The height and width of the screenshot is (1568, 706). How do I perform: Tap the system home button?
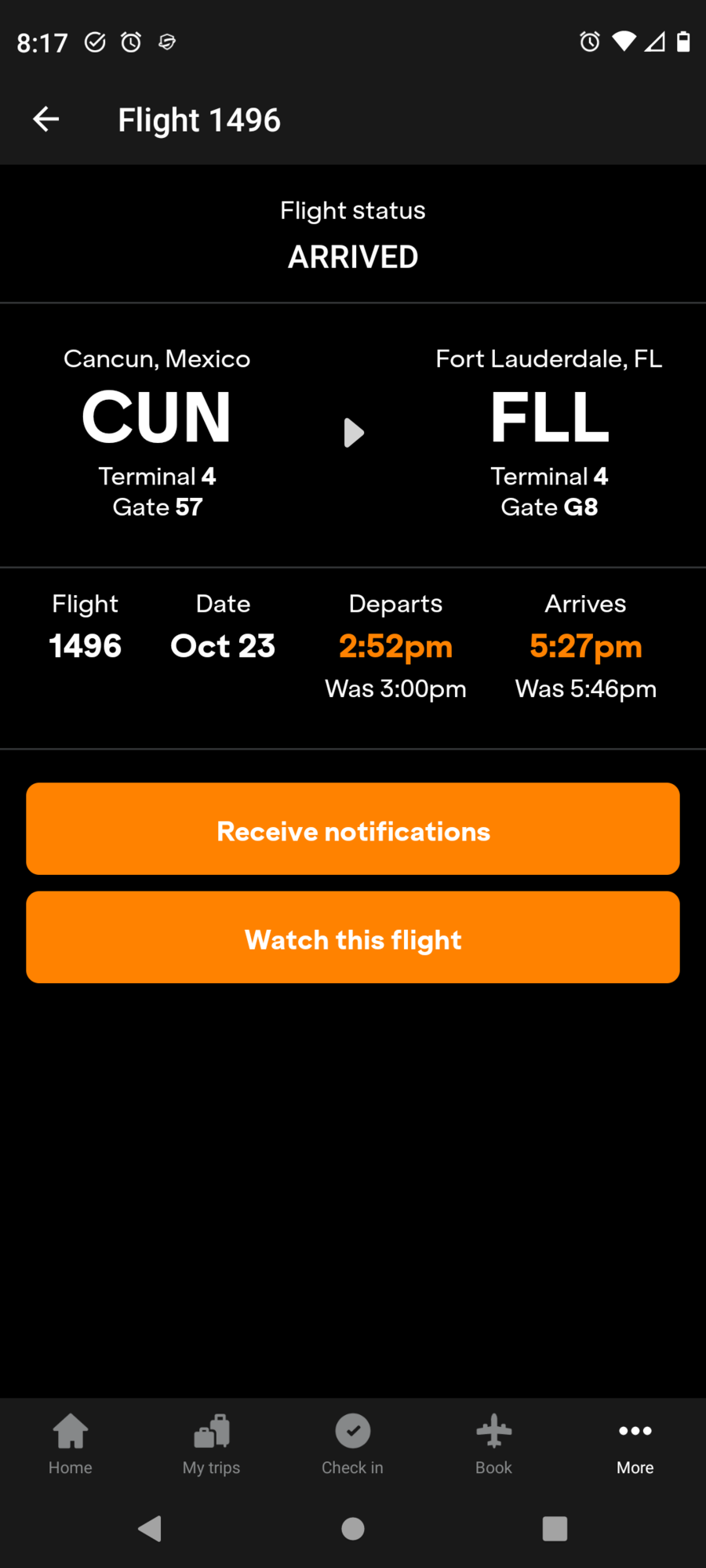353,1529
